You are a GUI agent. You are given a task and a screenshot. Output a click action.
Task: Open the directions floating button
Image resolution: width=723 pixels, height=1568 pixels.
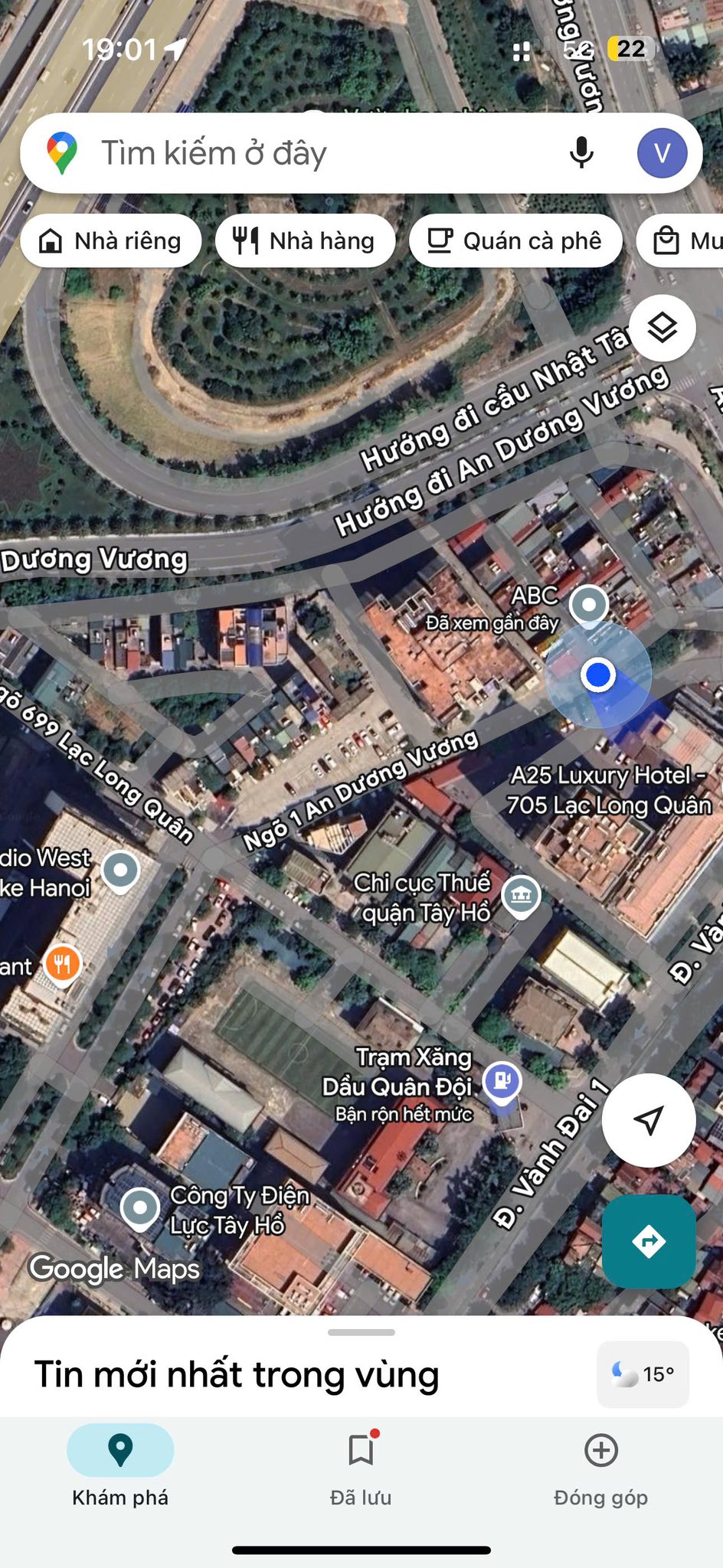point(649,1241)
